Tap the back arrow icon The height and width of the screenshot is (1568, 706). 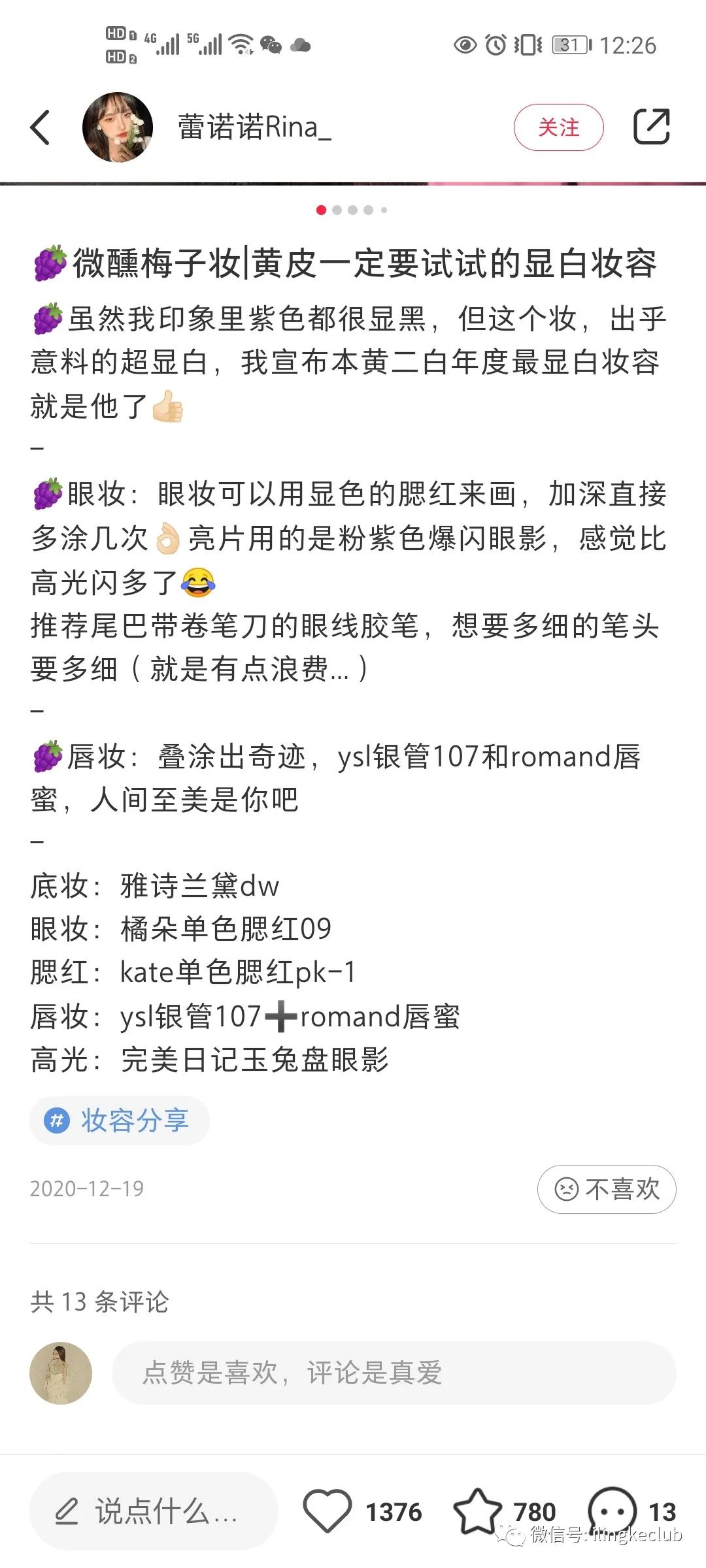41,128
